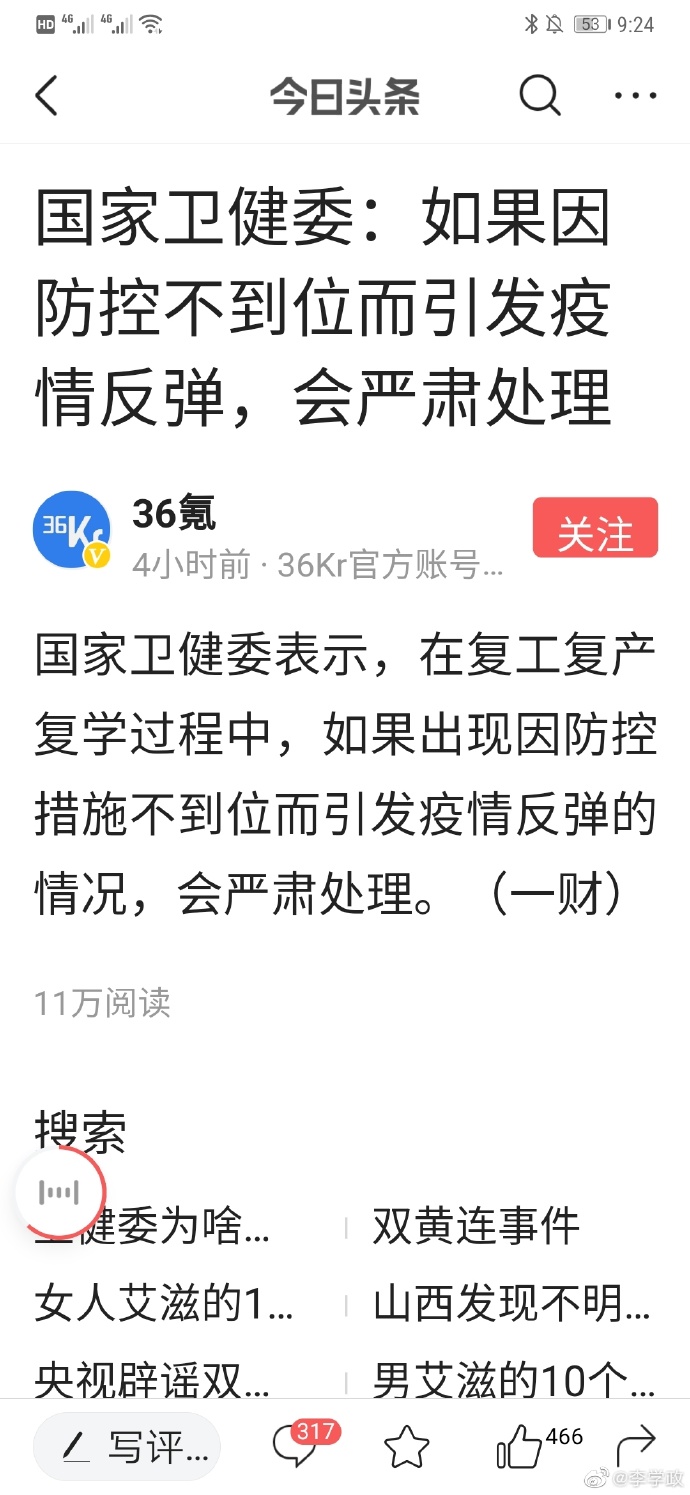Open the 36氪 author profile avatar

coord(71,530)
